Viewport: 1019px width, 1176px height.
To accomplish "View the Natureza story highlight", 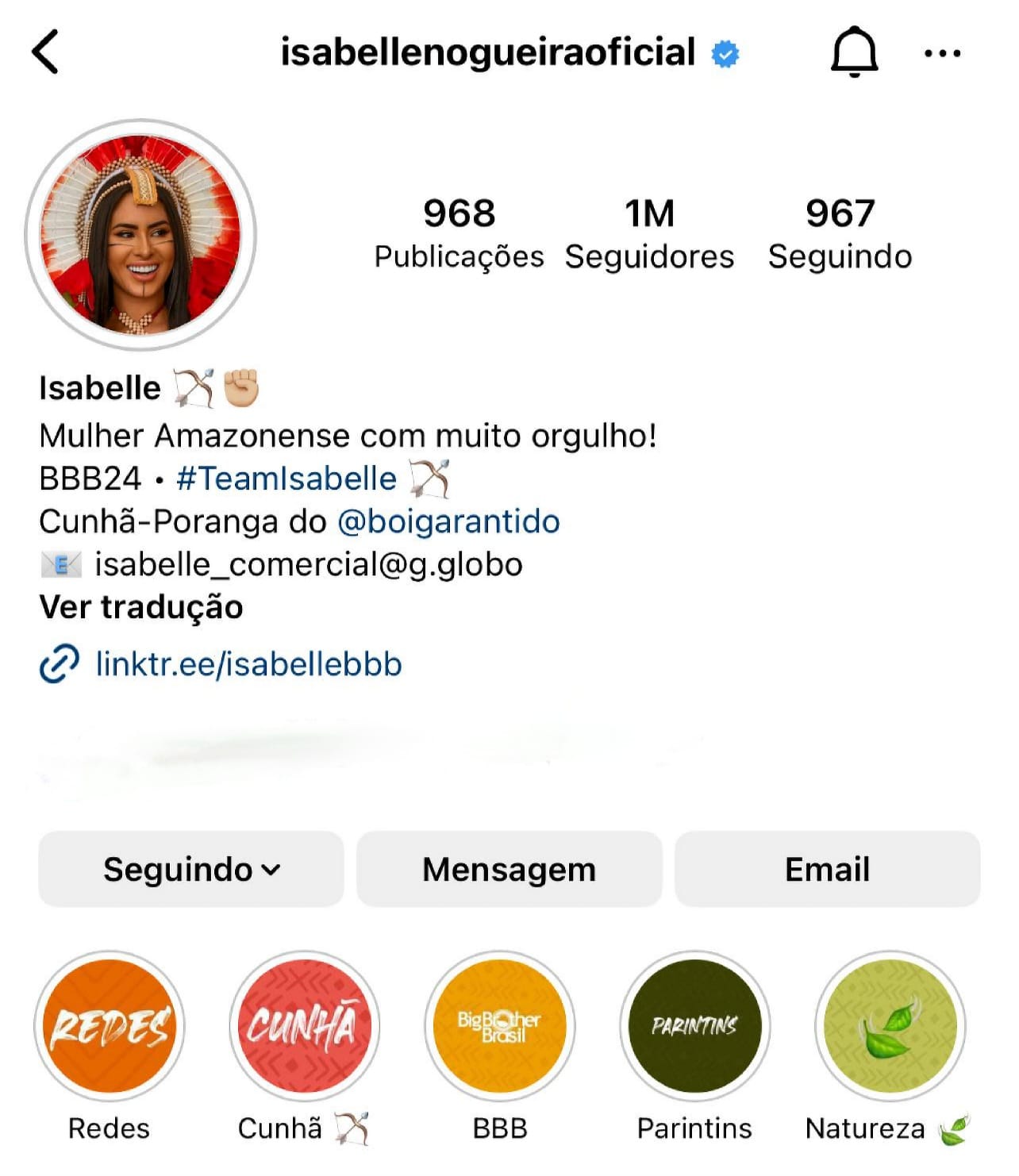I will [x=890, y=1026].
